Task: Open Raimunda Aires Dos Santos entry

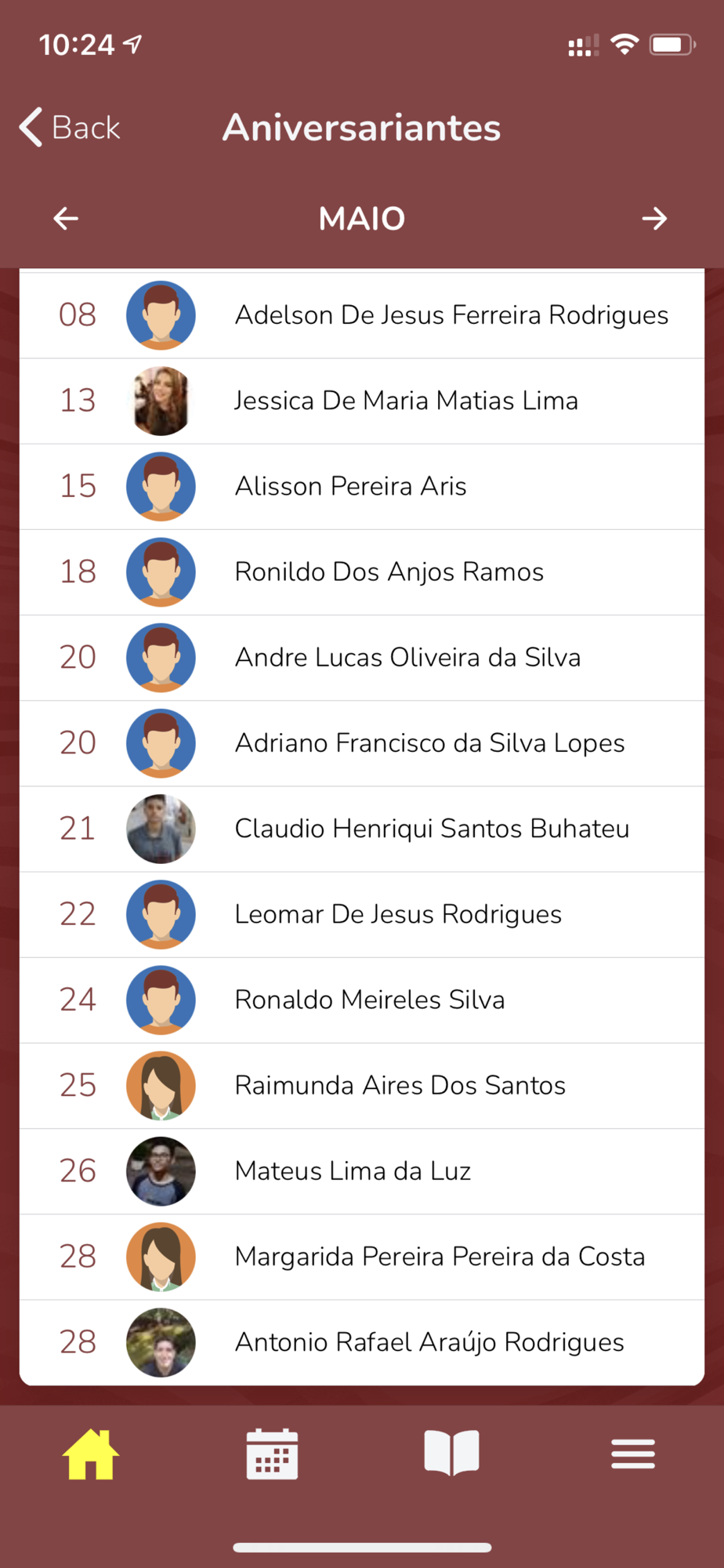Action: coord(362,1086)
